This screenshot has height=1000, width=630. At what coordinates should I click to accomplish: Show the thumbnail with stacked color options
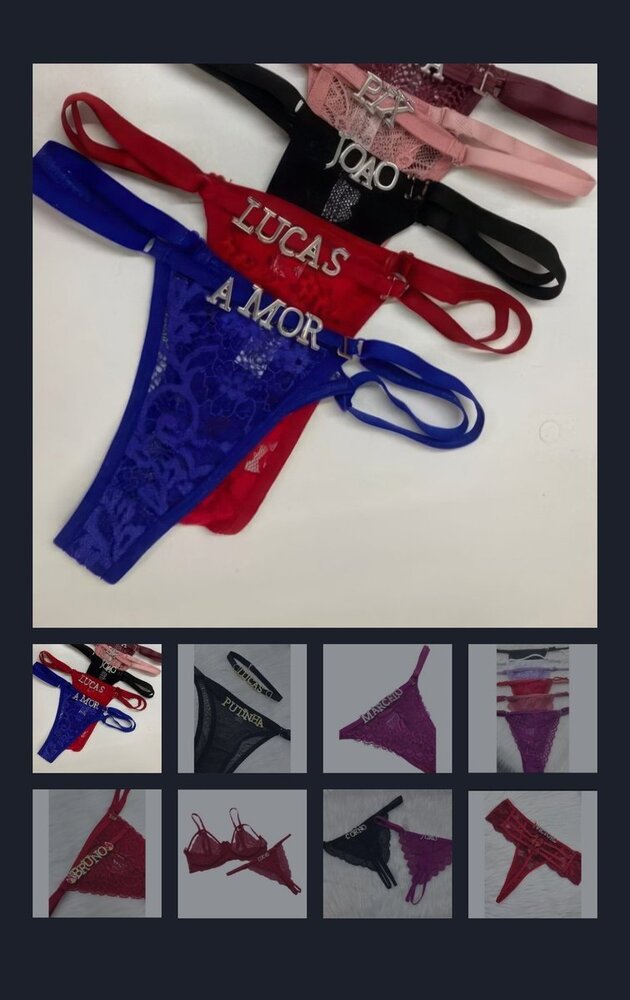point(532,708)
